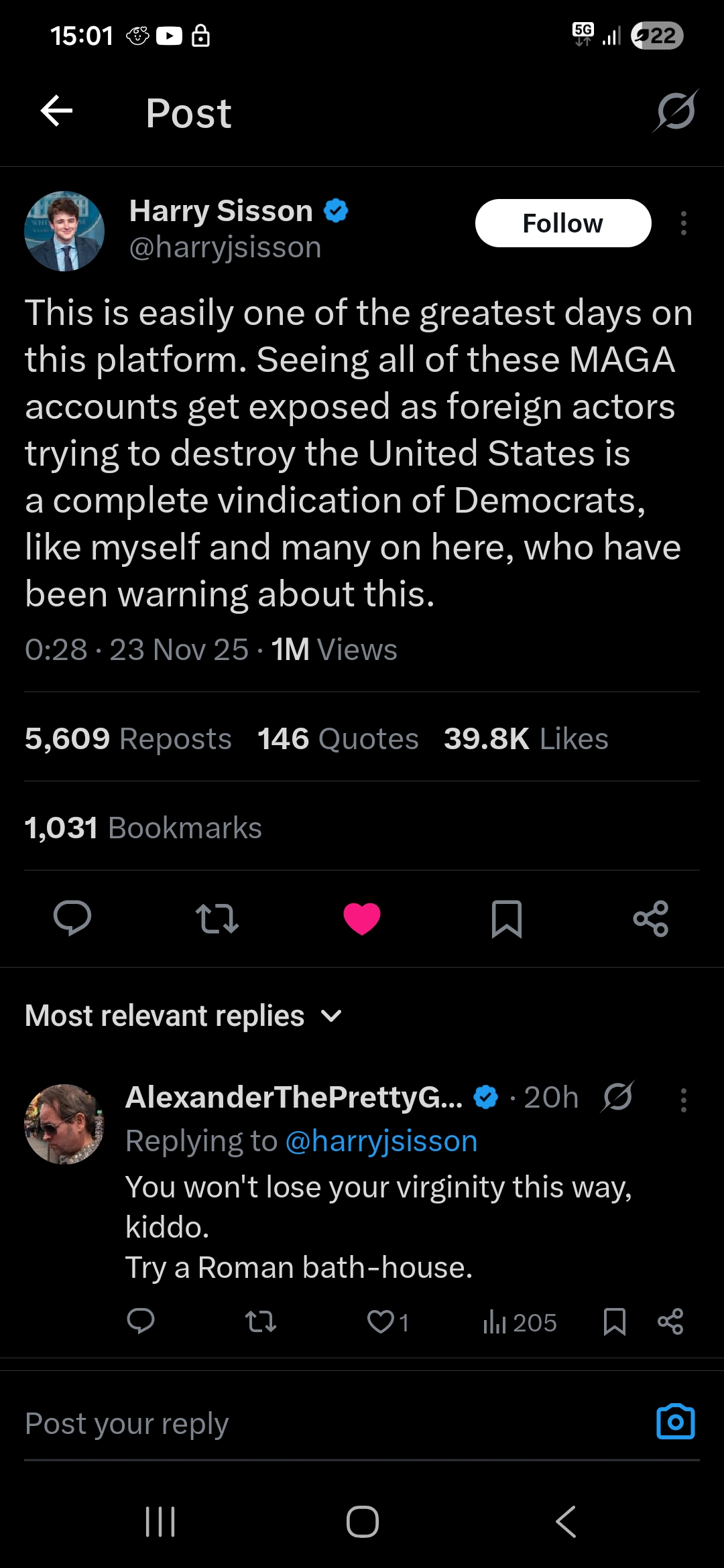This screenshot has height=1568, width=724.
Task: Unlike the main post's pink heart
Action: coord(362,919)
